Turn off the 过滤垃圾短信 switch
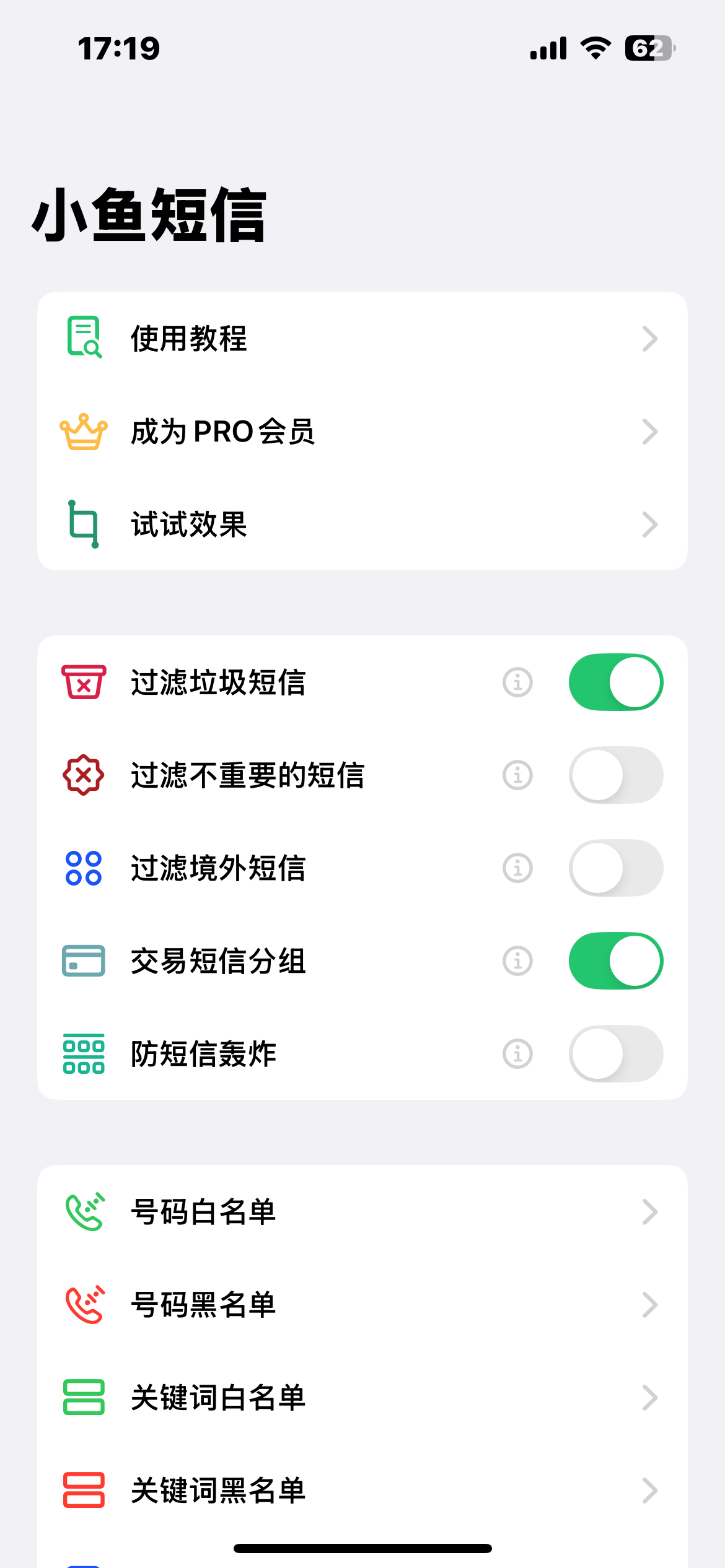The image size is (725, 1568). tap(615, 682)
